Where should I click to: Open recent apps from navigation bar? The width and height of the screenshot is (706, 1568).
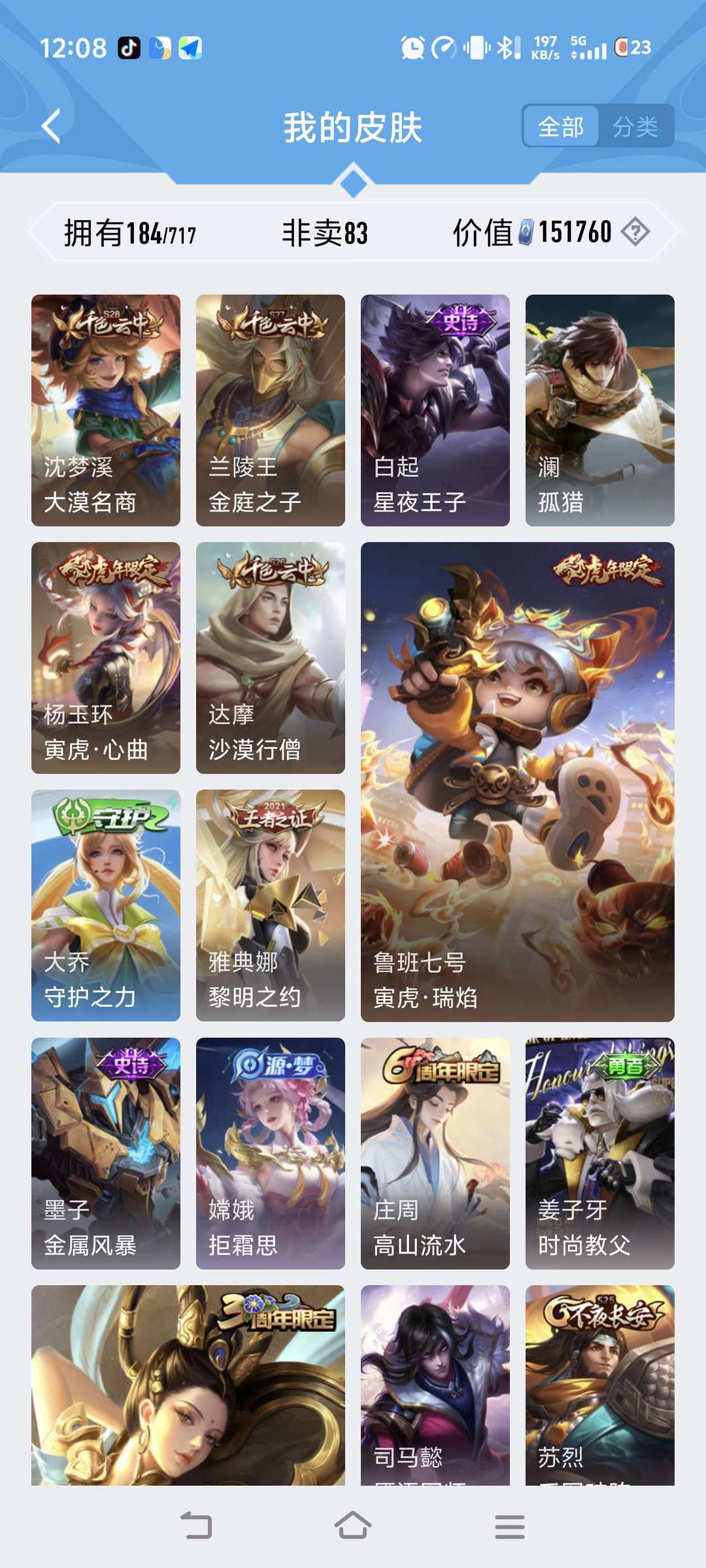click(x=510, y=1527)
